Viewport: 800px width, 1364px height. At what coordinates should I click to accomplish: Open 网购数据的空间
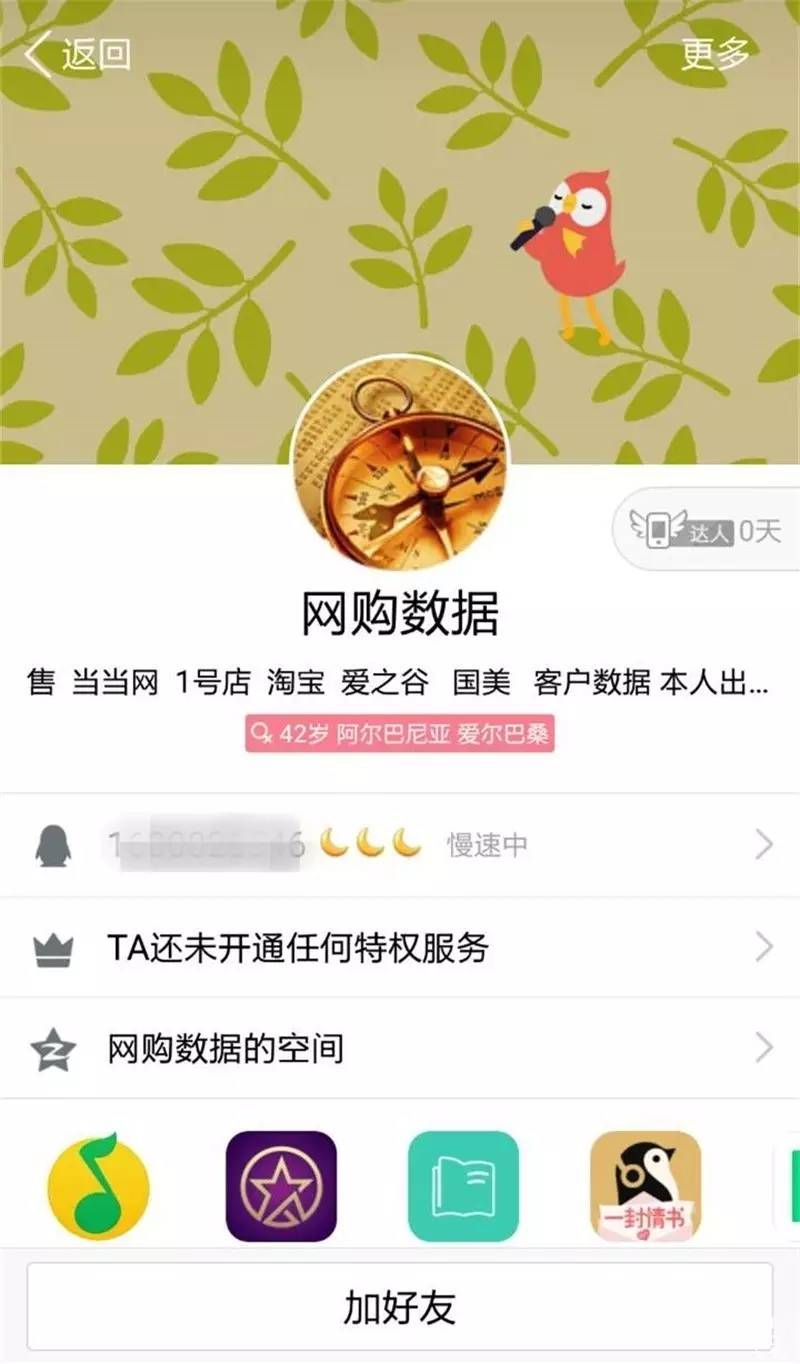pyautogui.click(x=400, y=1048)
